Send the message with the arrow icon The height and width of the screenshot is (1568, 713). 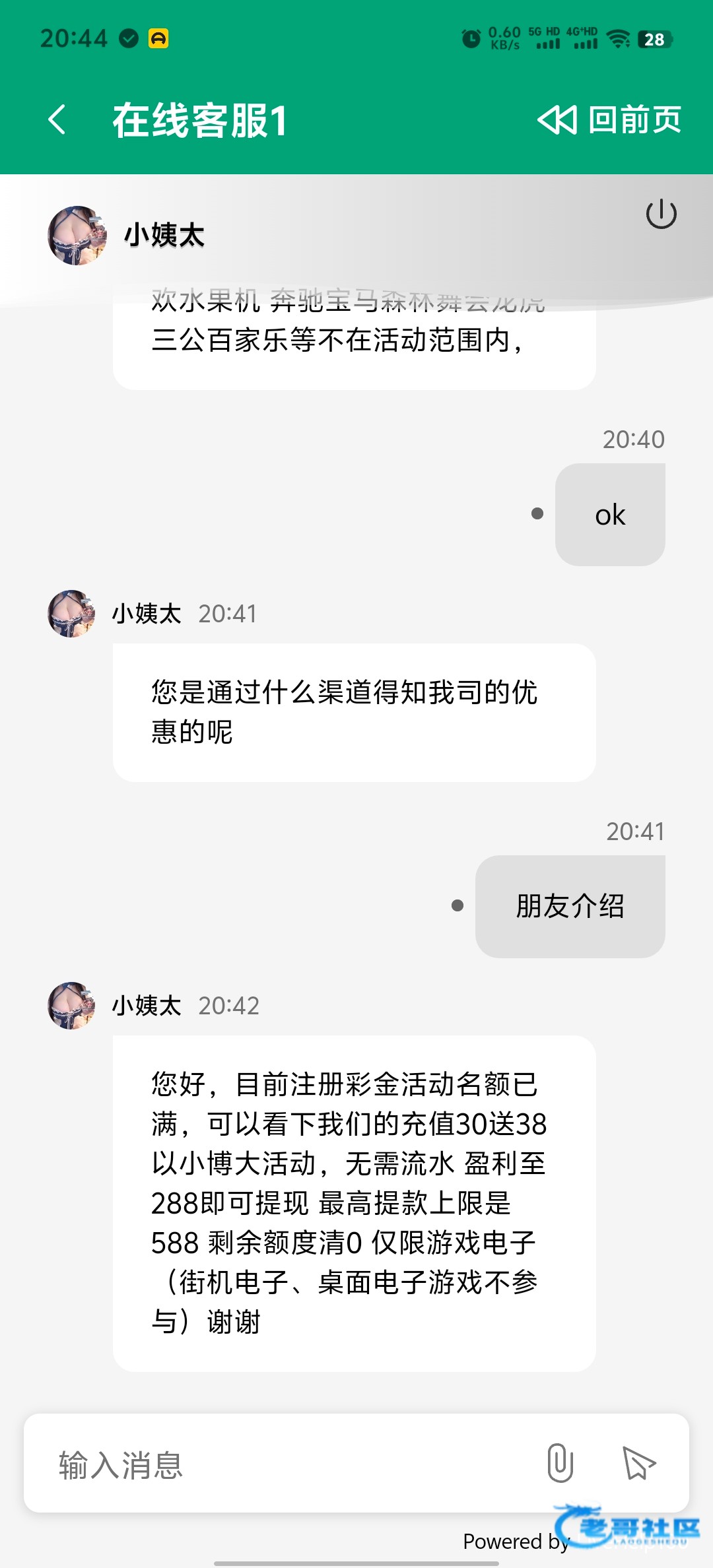(x=638, y=1463)
